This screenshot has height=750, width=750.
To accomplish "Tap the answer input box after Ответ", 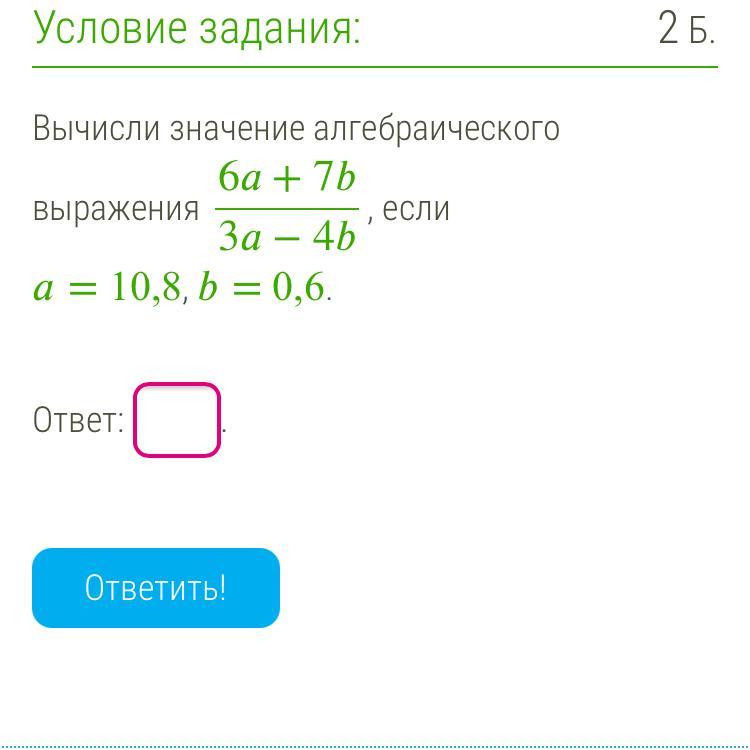I will [177, 420].
